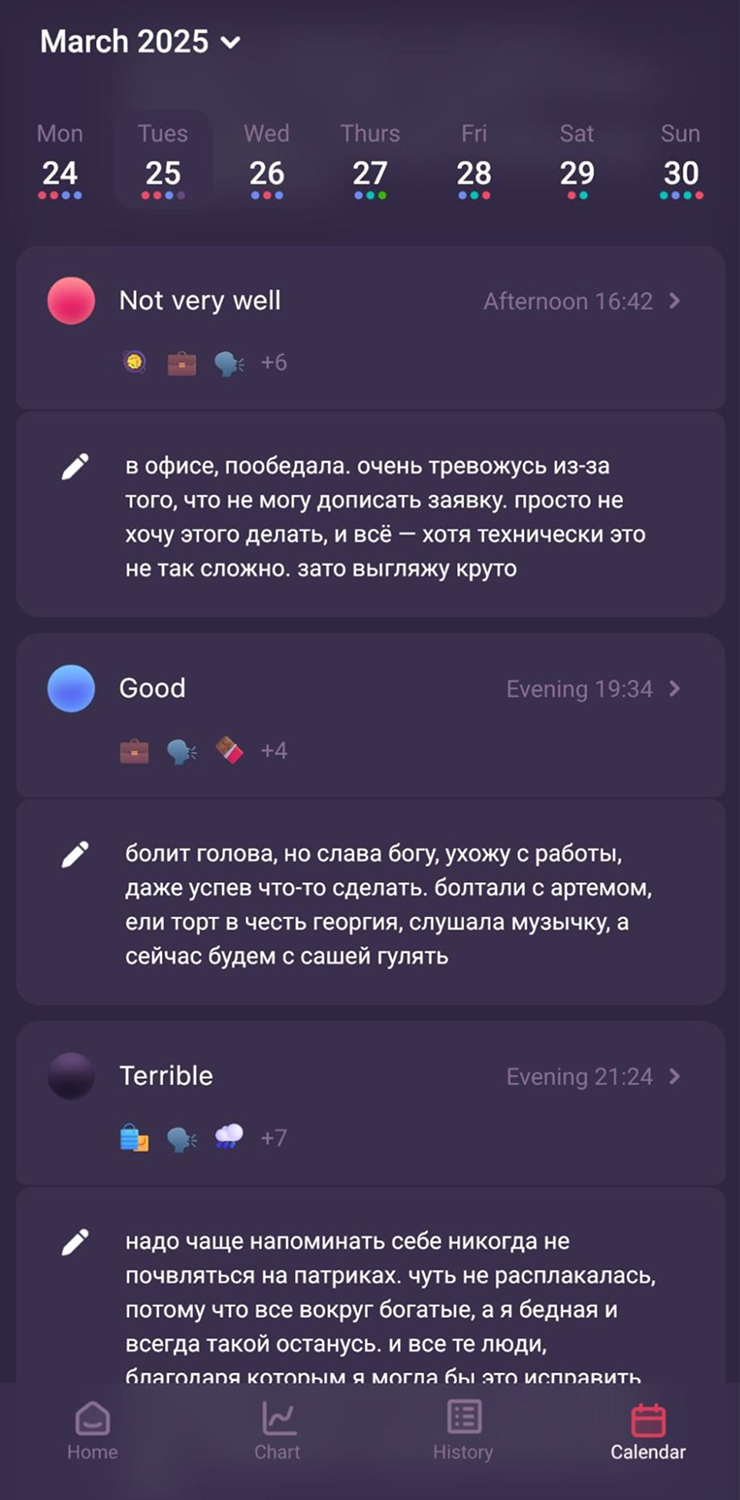Image resolution: width=740 pixels, height=1500 pixels.
Task: Edit the note about the headache after work
Action: (76, 854)
